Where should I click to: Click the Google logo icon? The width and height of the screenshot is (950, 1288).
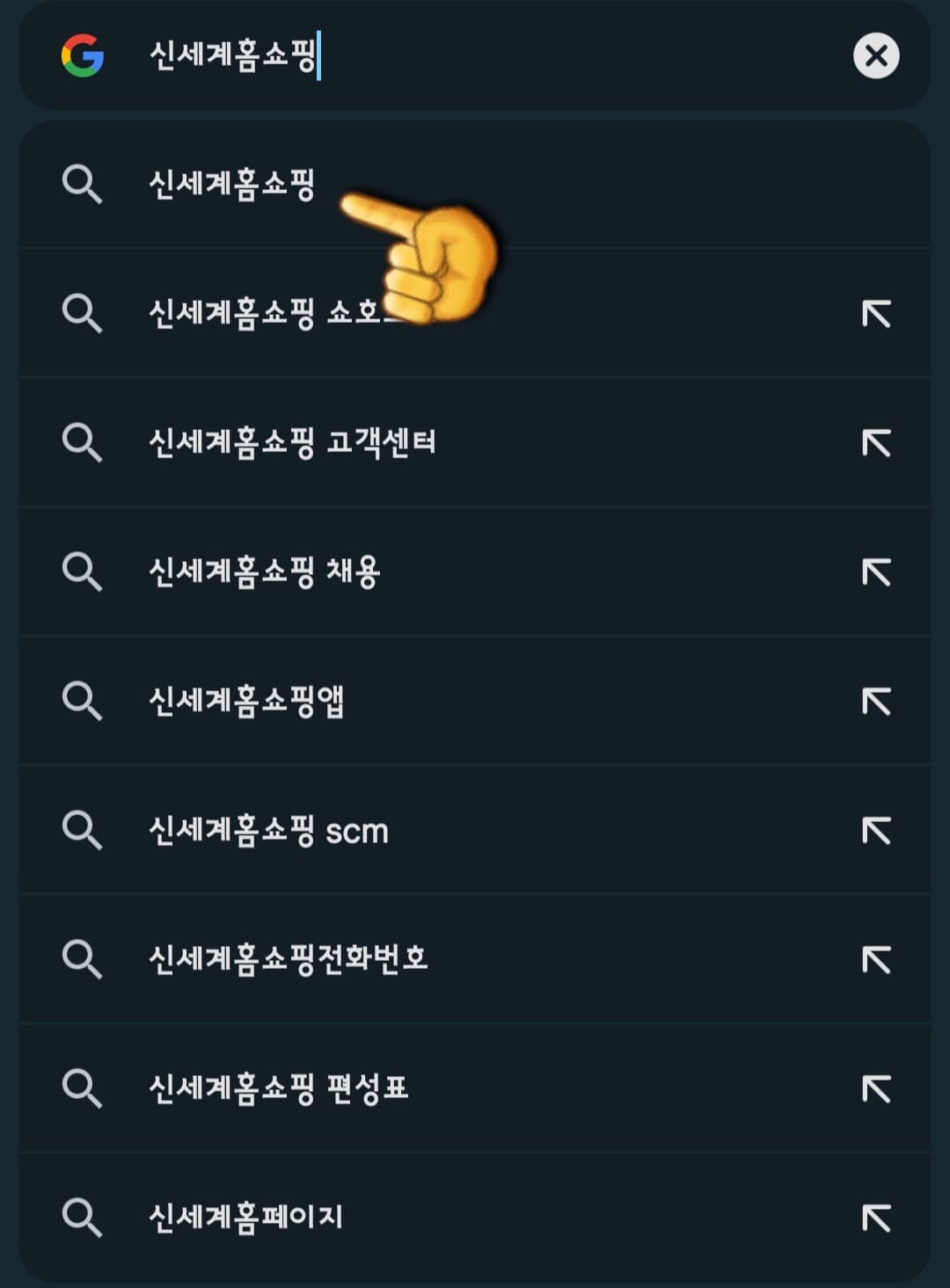tap(83, 56)
